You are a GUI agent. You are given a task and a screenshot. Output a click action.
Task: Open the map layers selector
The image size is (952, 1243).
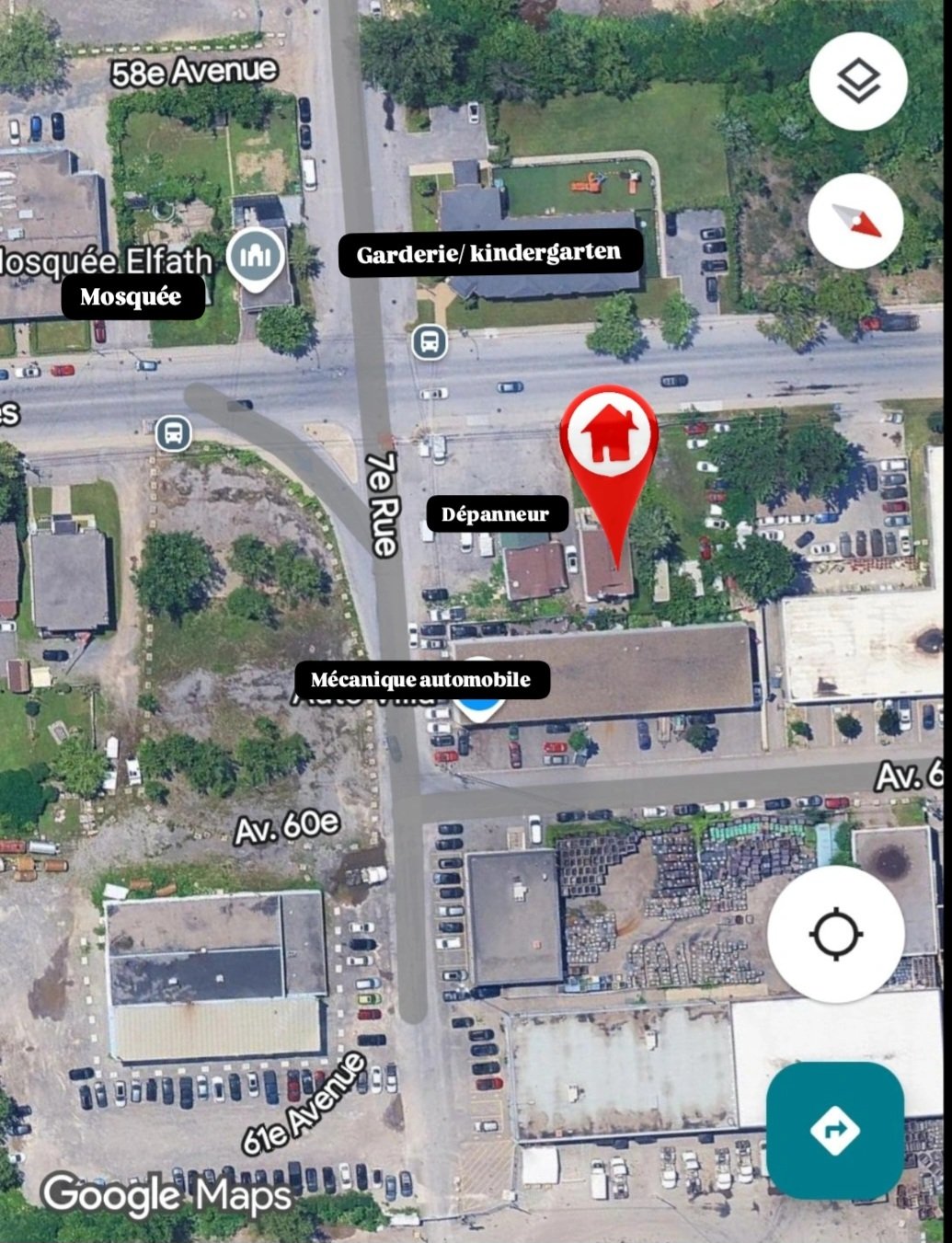(857, 81)
